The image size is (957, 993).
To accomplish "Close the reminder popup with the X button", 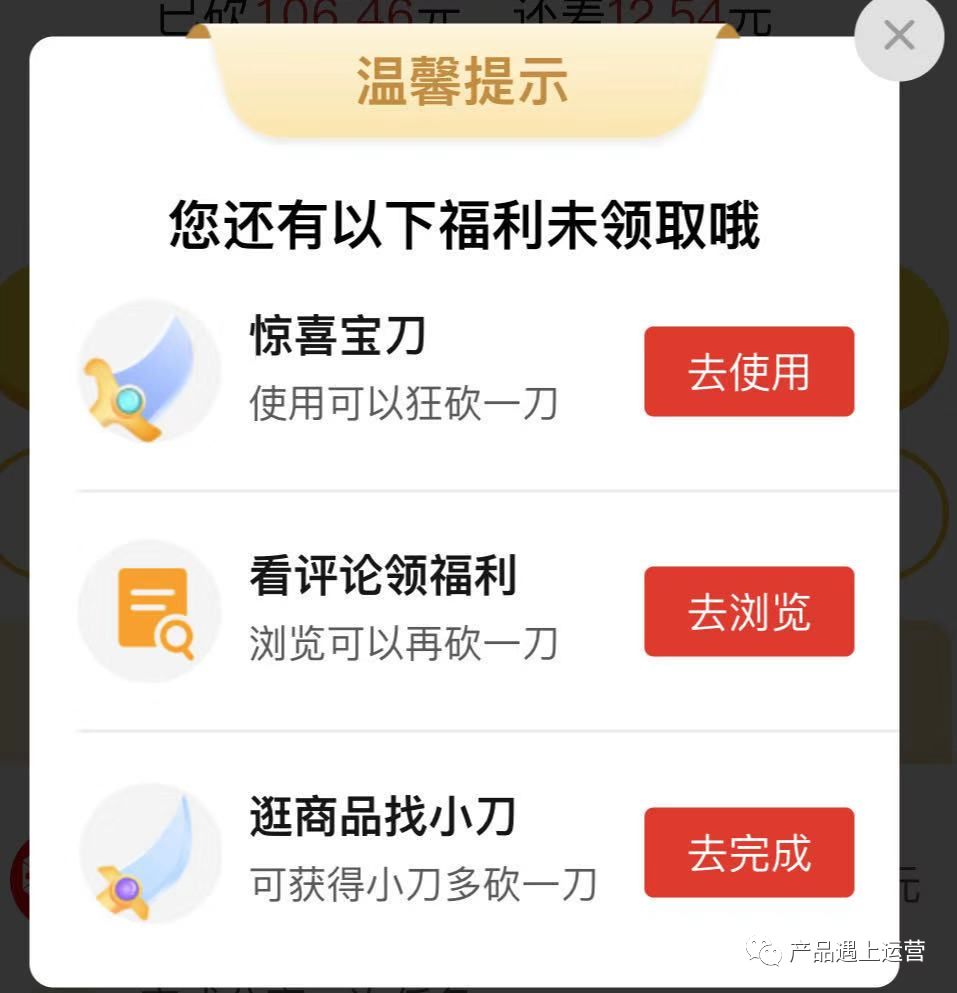I will point(897,37).
